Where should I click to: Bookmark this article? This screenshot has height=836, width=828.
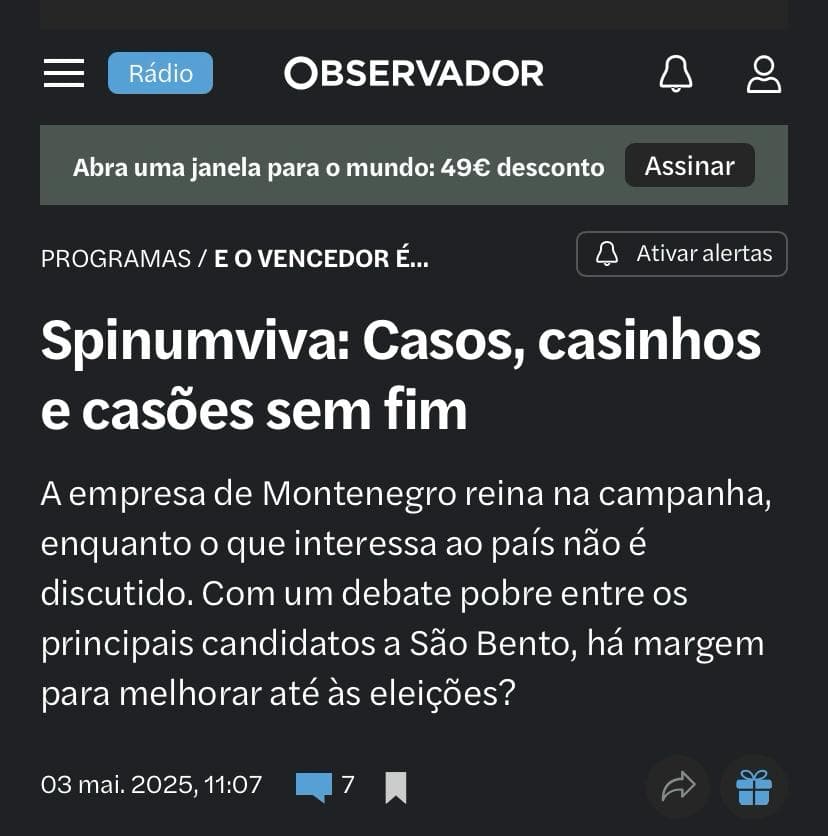click(396, 788)
